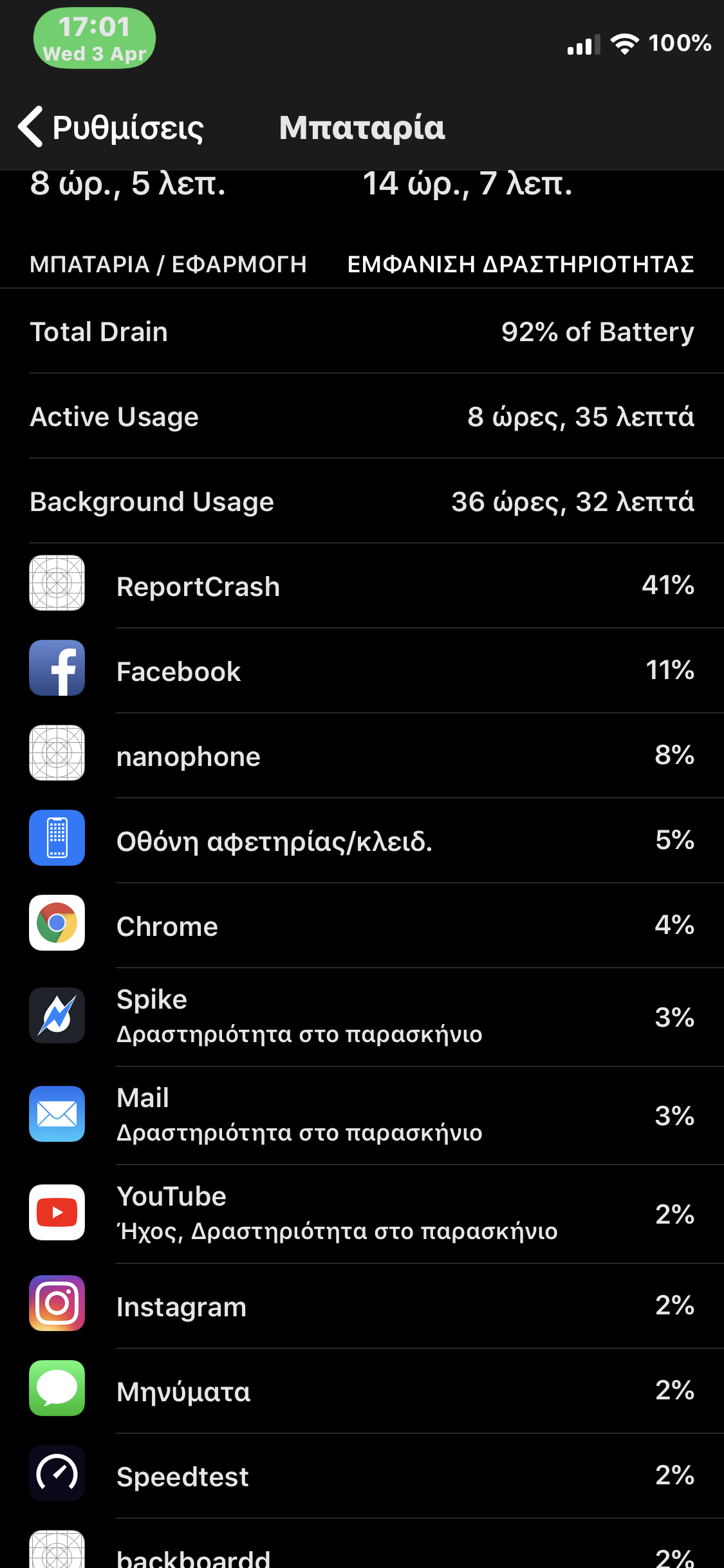Select the Chrome battery row
This screenshot has height=1568, width=724.
point(362,926)
